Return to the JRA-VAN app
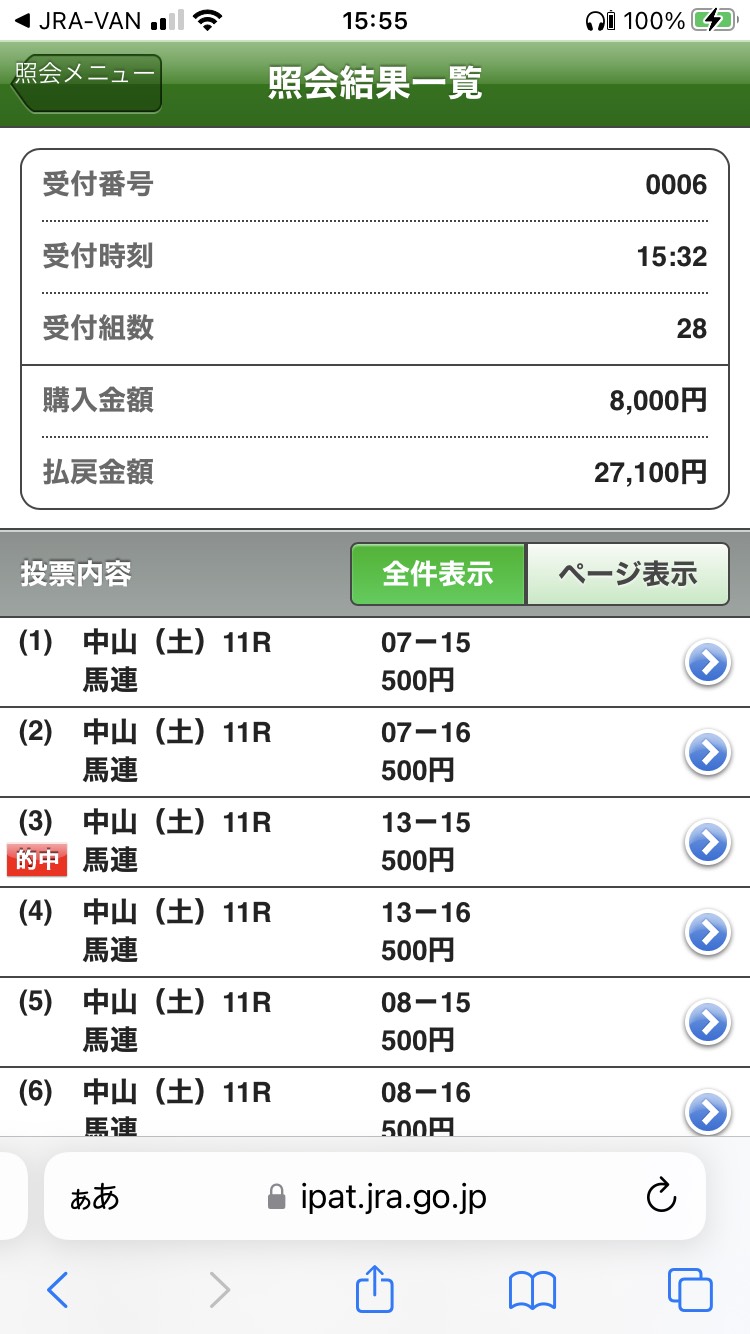 coord(77,20)
